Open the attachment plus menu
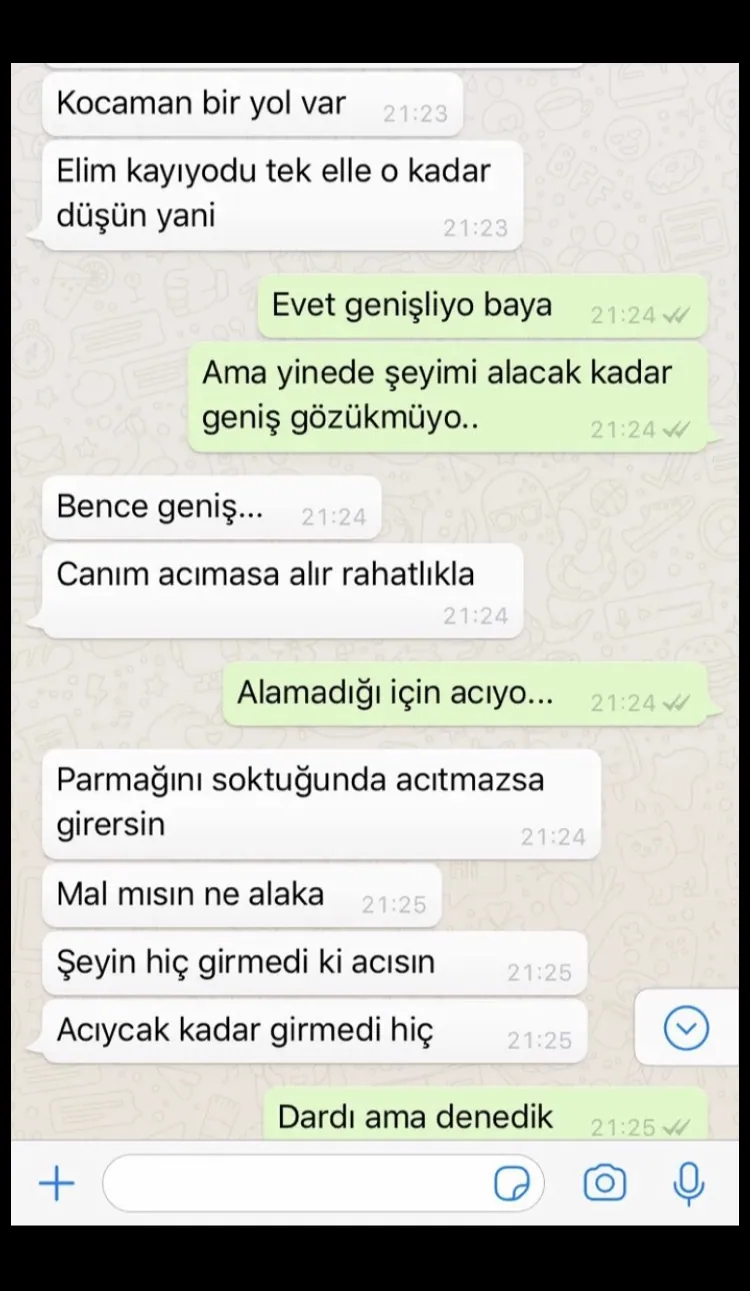The height and width of the screenshot is (1291, 750). coord(57,1184)
